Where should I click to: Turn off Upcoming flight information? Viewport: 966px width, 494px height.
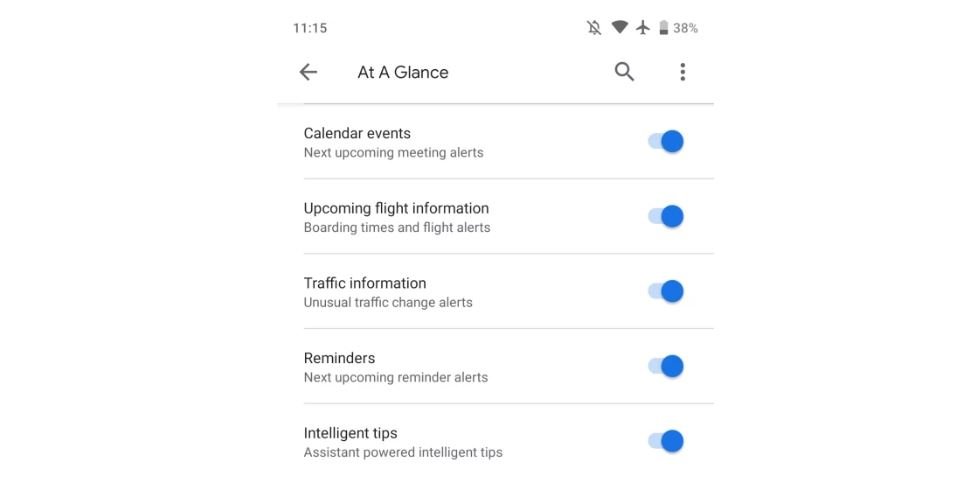pos(666,217)
